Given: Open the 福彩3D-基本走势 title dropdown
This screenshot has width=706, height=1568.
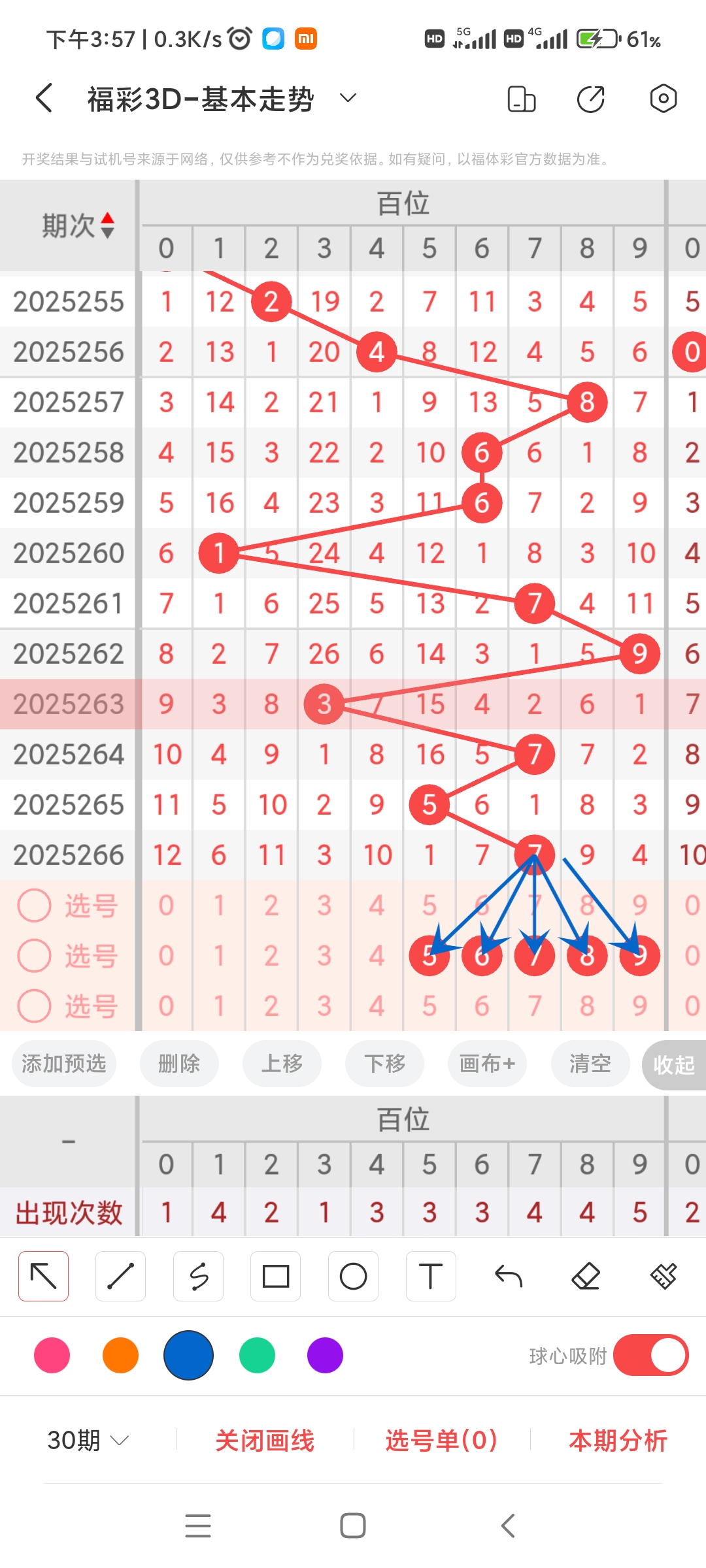Looking at the screenshot, I should tap(347, 98).
